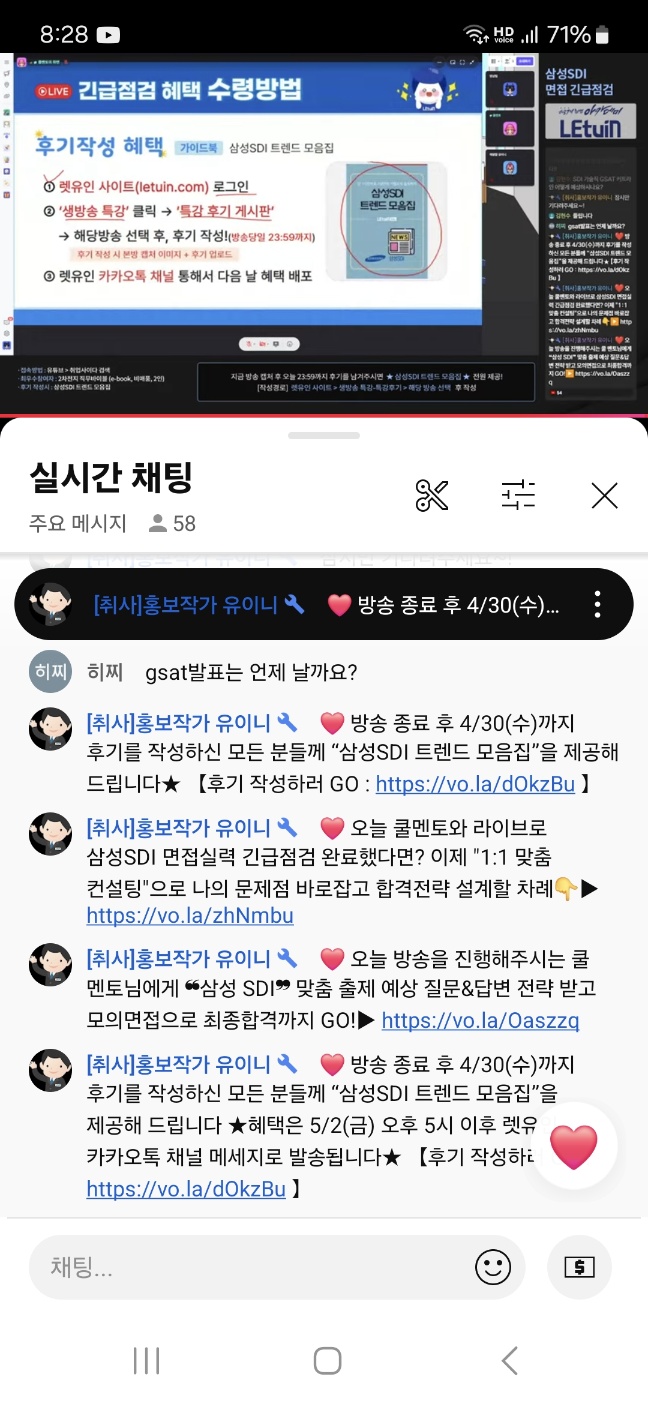Screen dimensions: 648x1404
Task: Send a heart reaction
Action: point(573,1146)
